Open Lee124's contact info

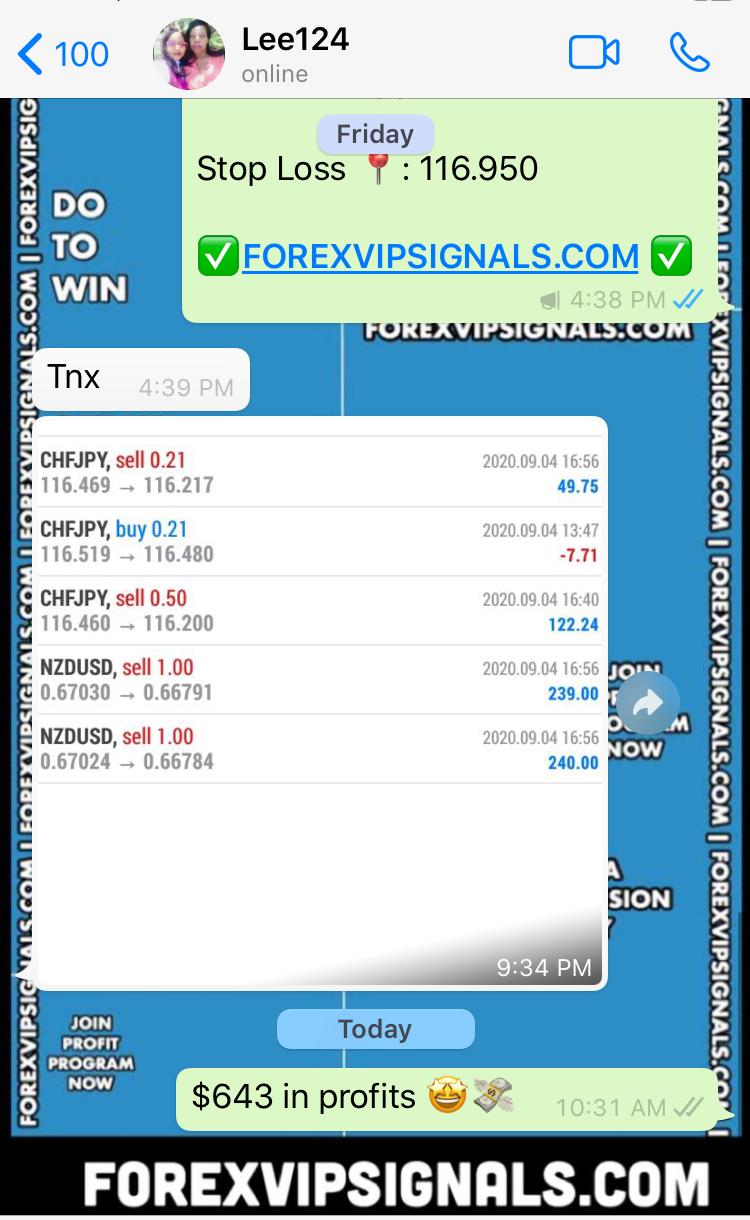click(x=295, y=53)
